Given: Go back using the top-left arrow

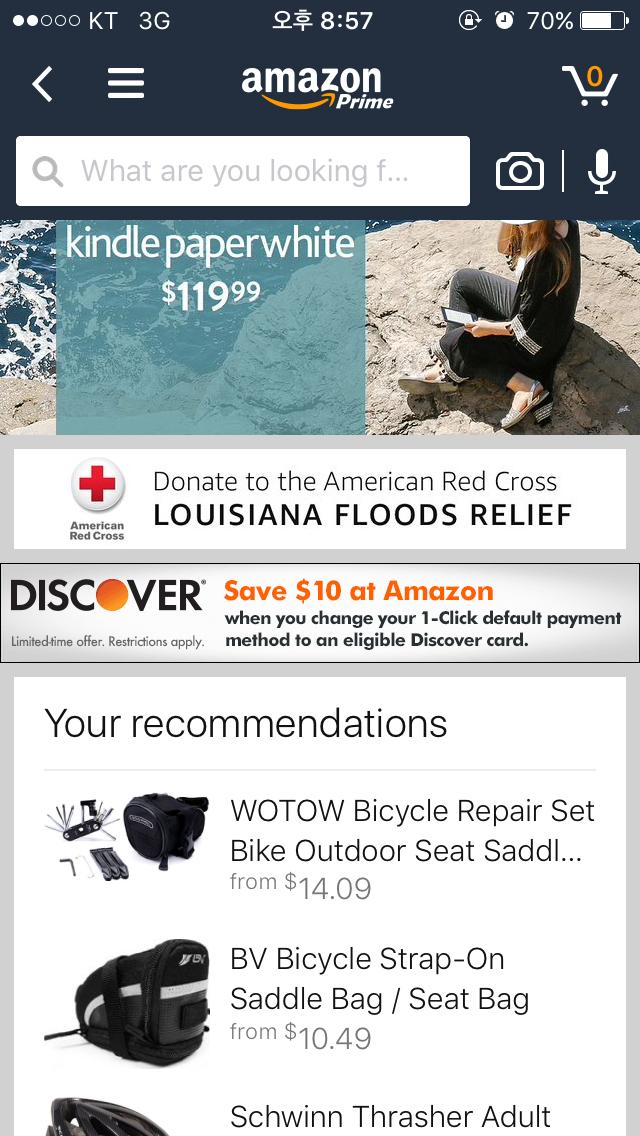Looking at the screenshot, I should pos(43,84).
